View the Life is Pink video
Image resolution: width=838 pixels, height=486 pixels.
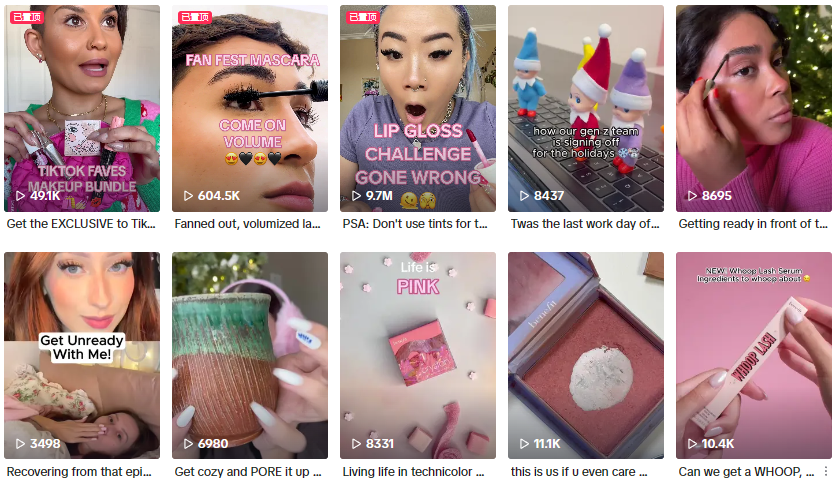(x=418, y=355)
